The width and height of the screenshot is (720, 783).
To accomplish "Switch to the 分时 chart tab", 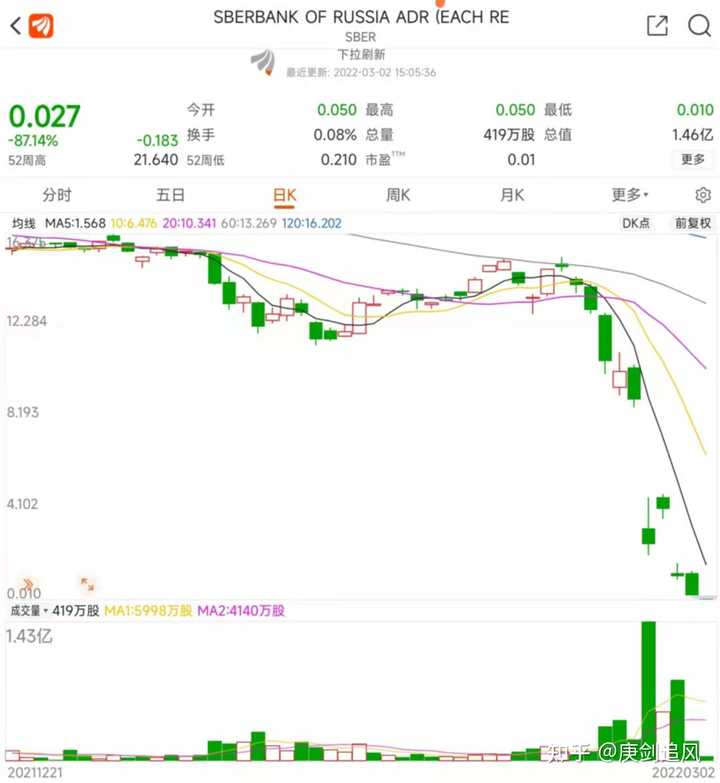I will pyautogui.click(x=57, y=195).
